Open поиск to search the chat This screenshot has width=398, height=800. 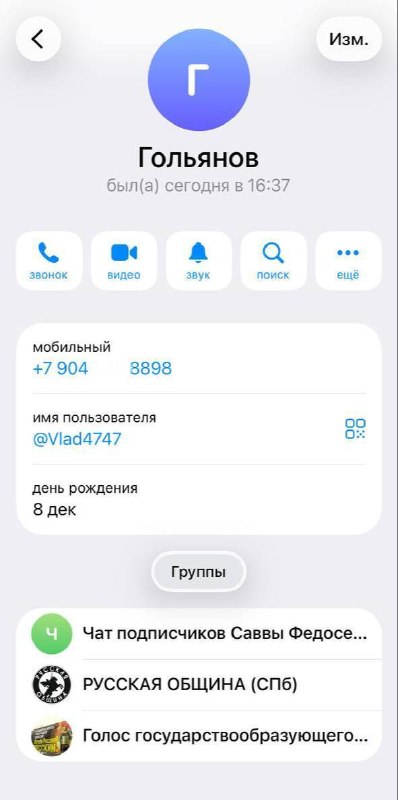[x=273, y=261]
